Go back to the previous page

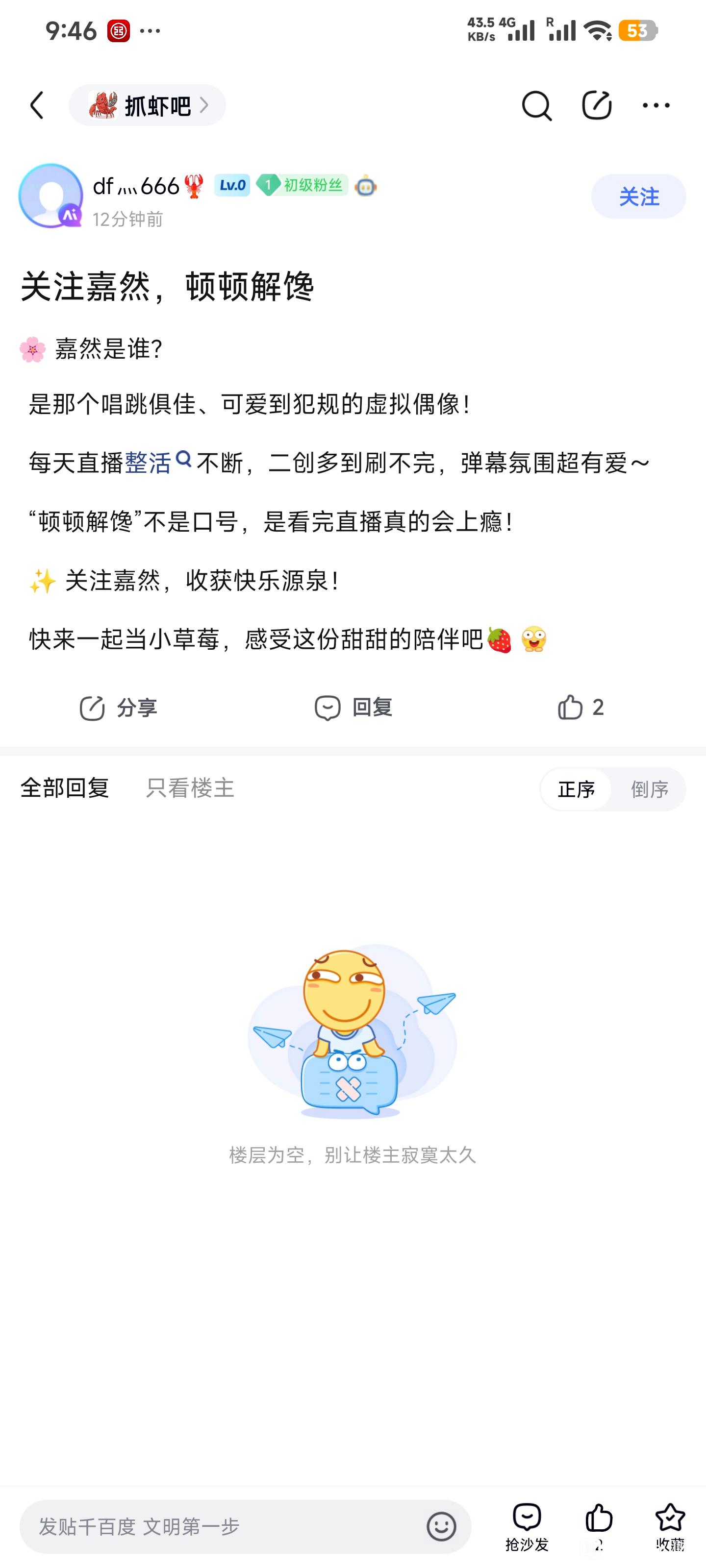click(38, 105)
